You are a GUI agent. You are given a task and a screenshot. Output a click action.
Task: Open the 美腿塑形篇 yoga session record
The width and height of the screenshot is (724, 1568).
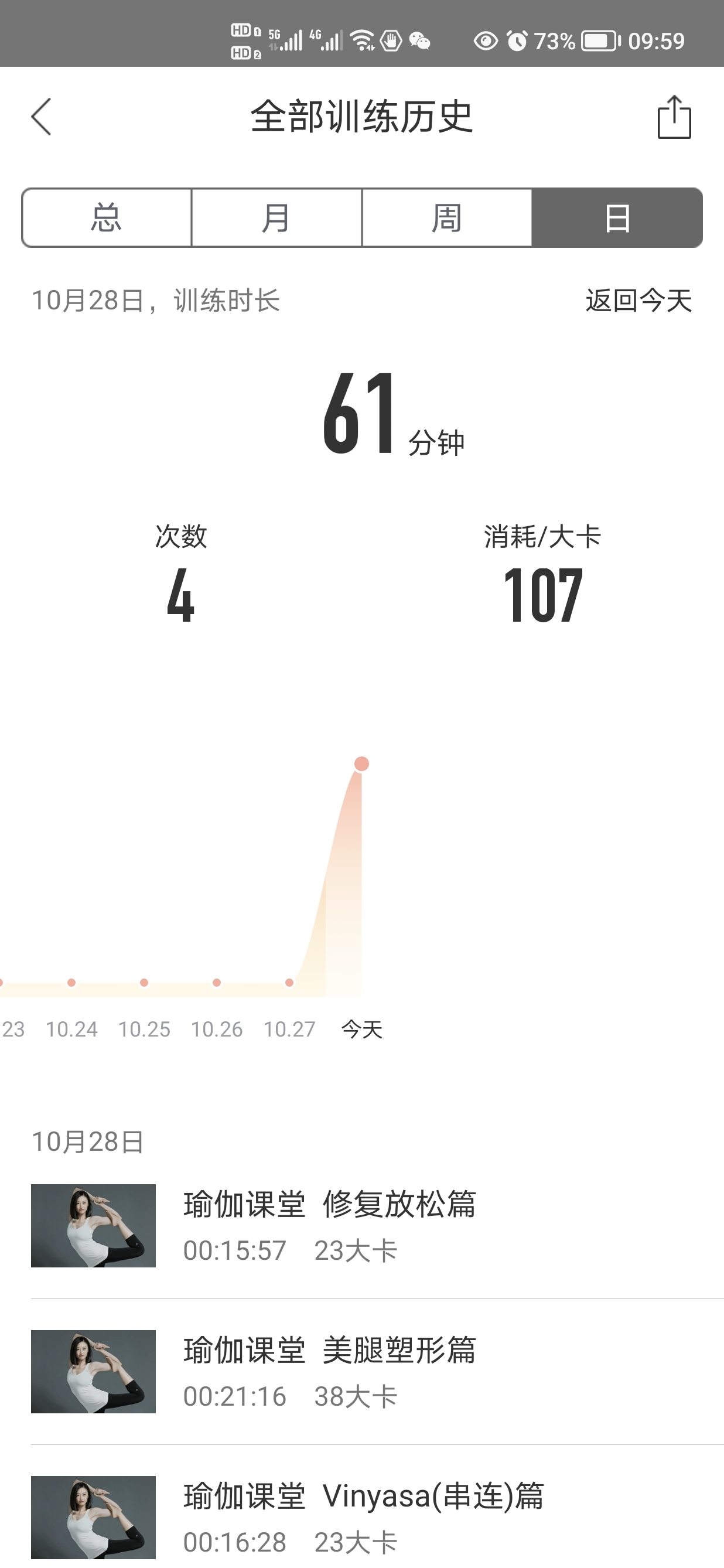point(377,1372)
